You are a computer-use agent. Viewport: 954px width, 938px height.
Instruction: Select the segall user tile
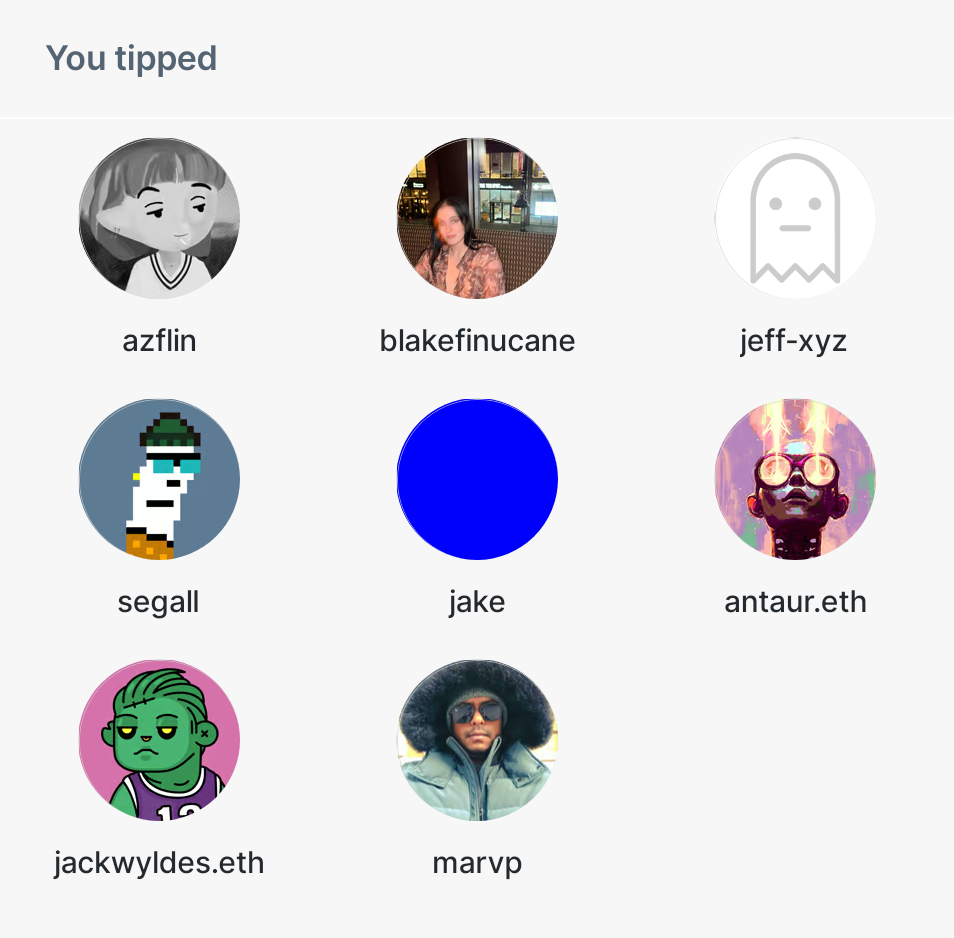tap(159, 479)
